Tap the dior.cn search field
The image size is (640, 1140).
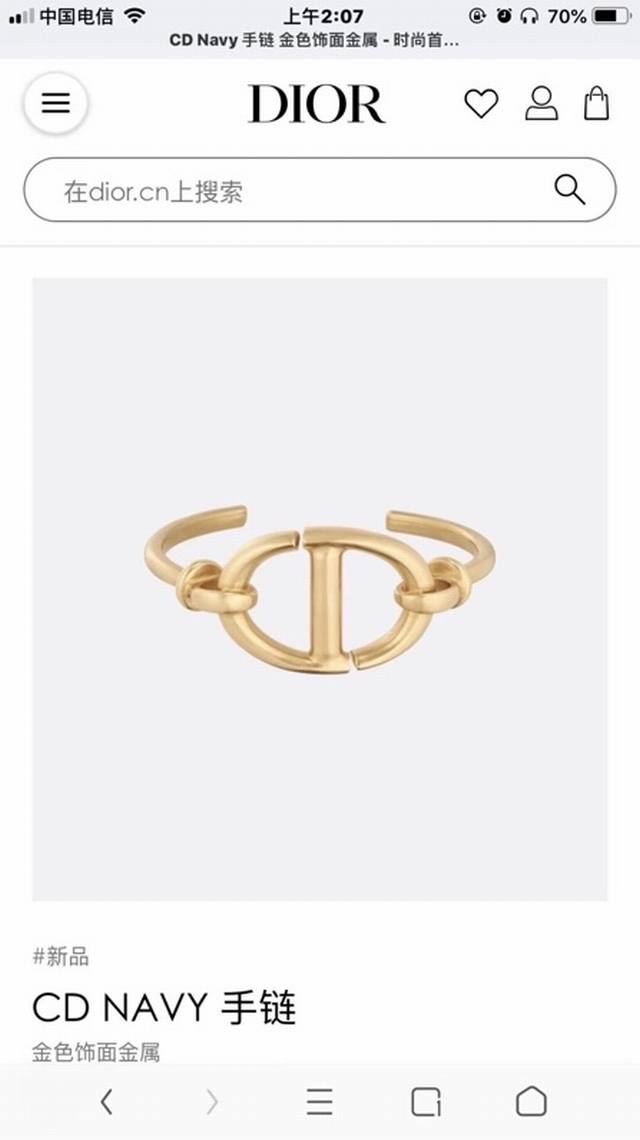pyautogui.click(x=300, y=190)
